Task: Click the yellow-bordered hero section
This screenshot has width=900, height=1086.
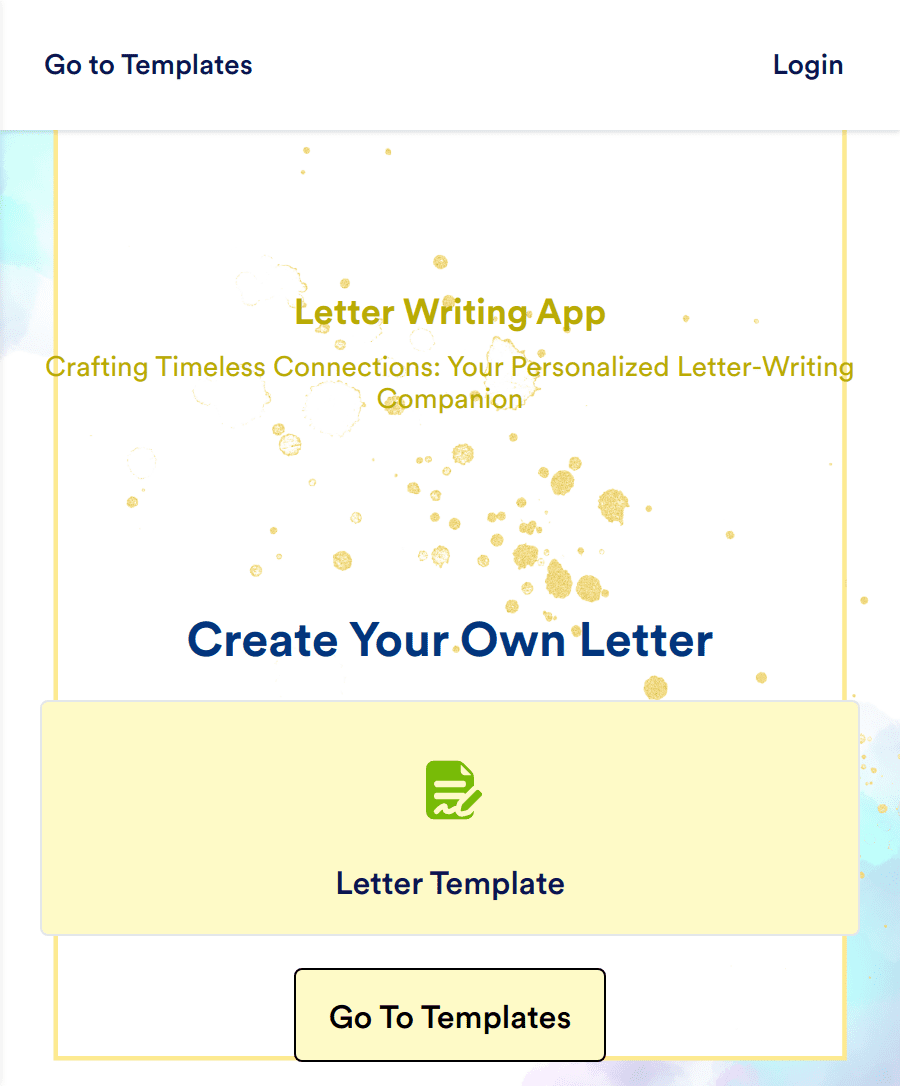Action: [450, 500]
